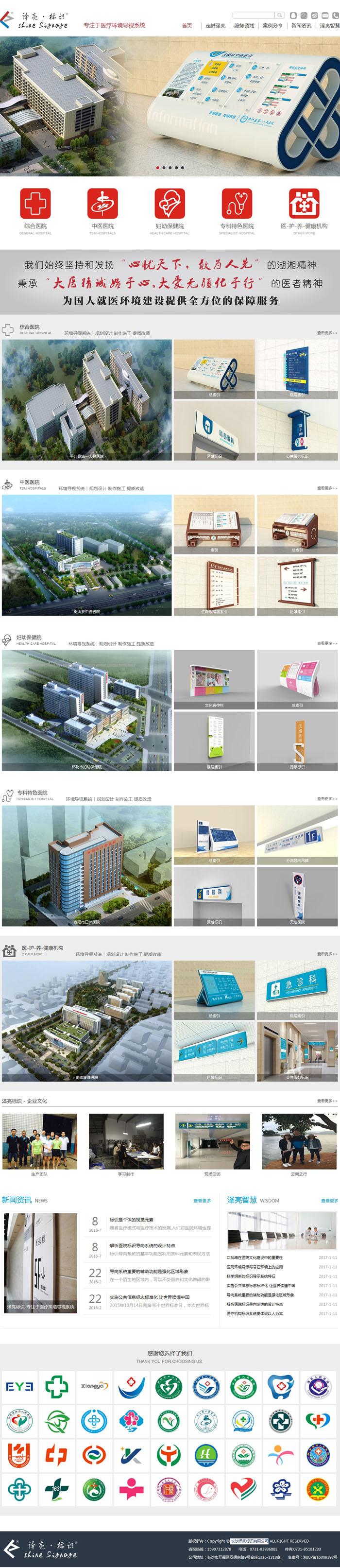View more in 综合医院 section (查看更多)
The height and width of the screenshot is (1568, 340).
(x=326, y=333)
